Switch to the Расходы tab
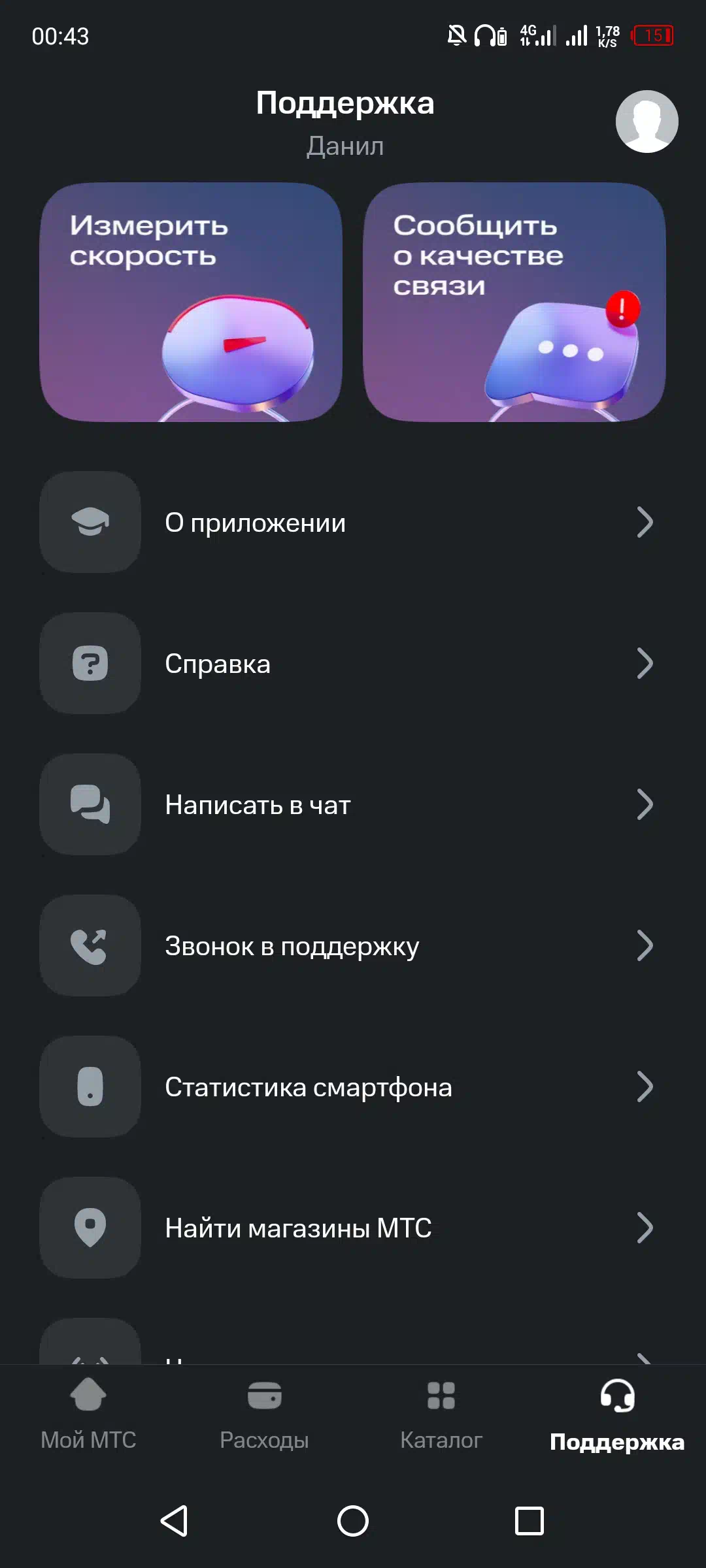Screen dimensions: 706x1568 click(264, 1414)
